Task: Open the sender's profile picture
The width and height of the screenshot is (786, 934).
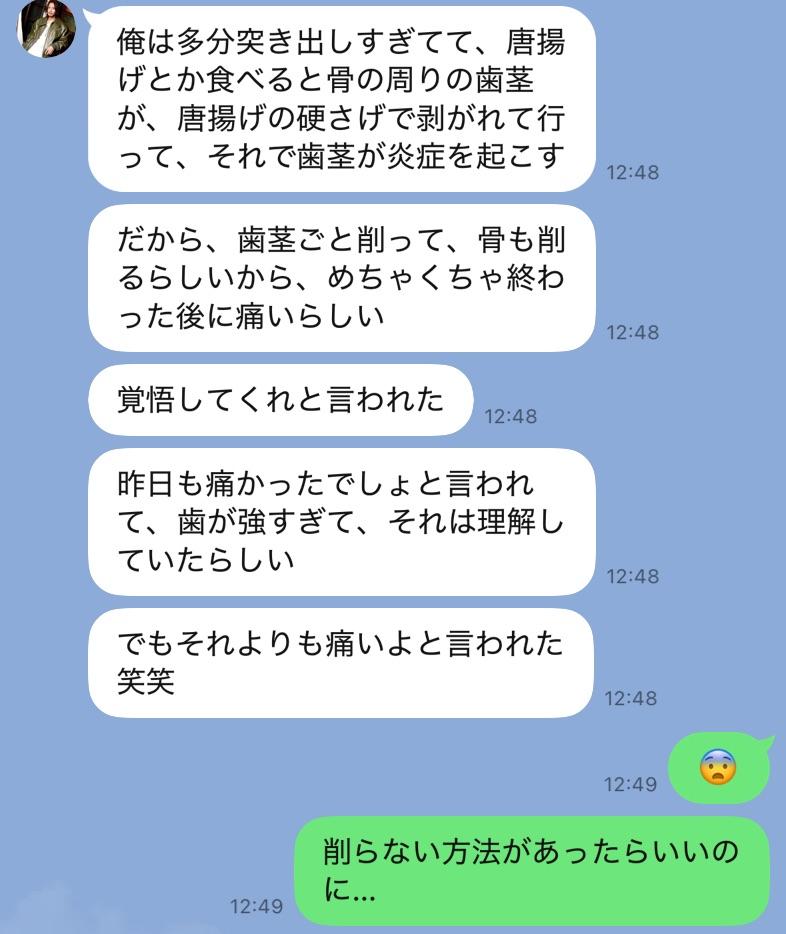Action: [47, 27]
